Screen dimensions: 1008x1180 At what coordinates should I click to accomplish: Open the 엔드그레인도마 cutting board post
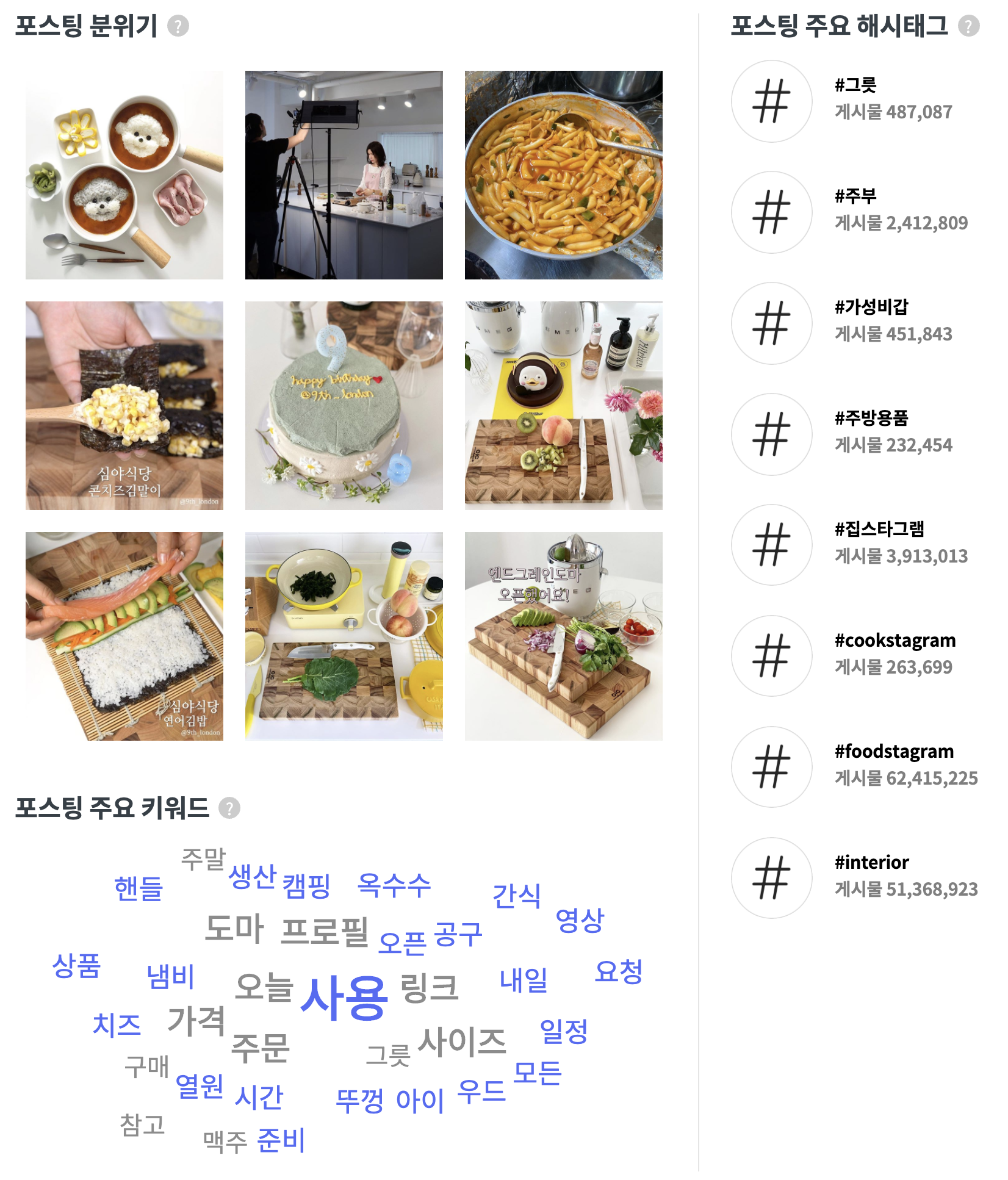pos(564,636)
